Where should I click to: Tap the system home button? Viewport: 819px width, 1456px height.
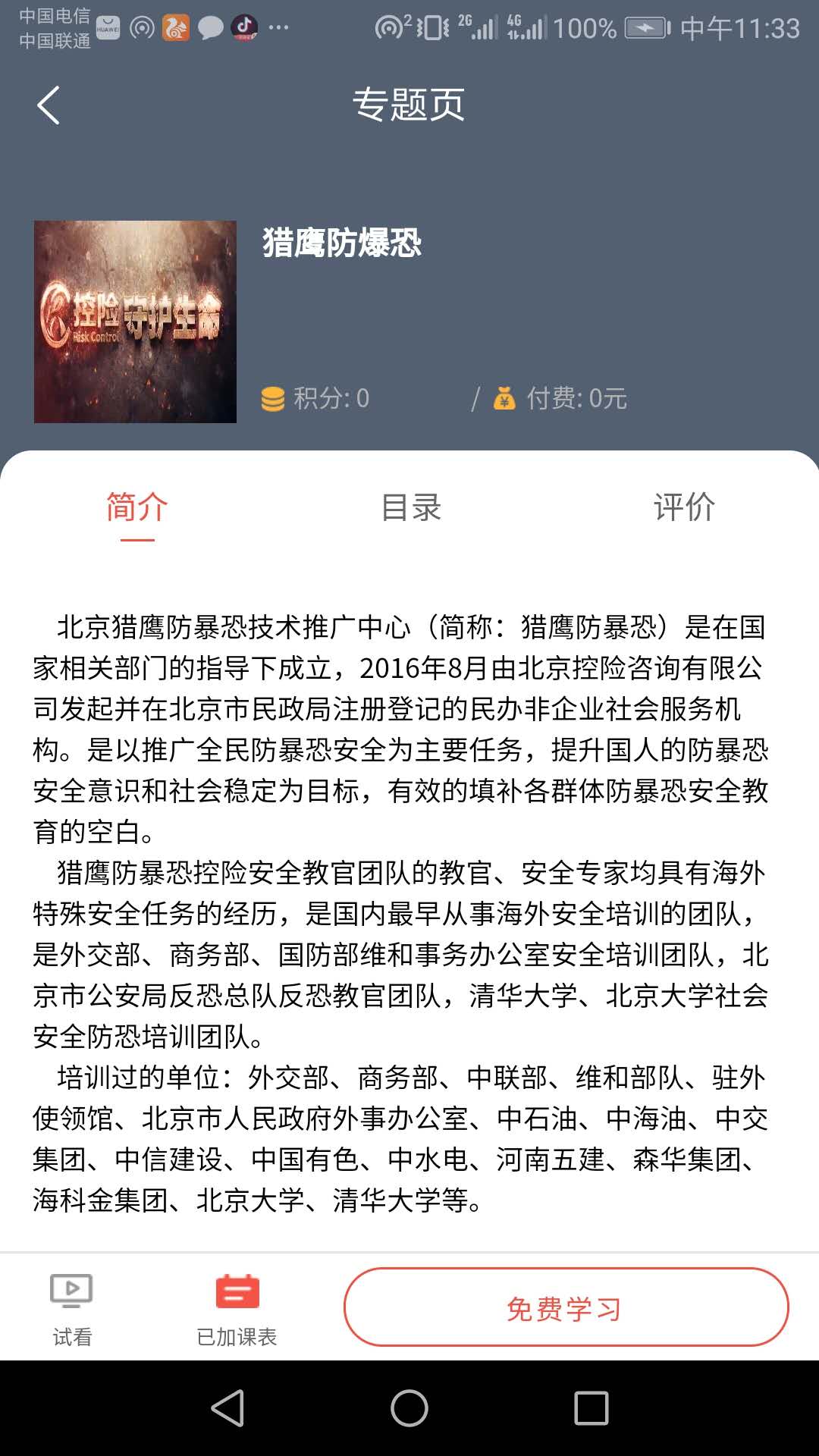tap(409, 1408)
